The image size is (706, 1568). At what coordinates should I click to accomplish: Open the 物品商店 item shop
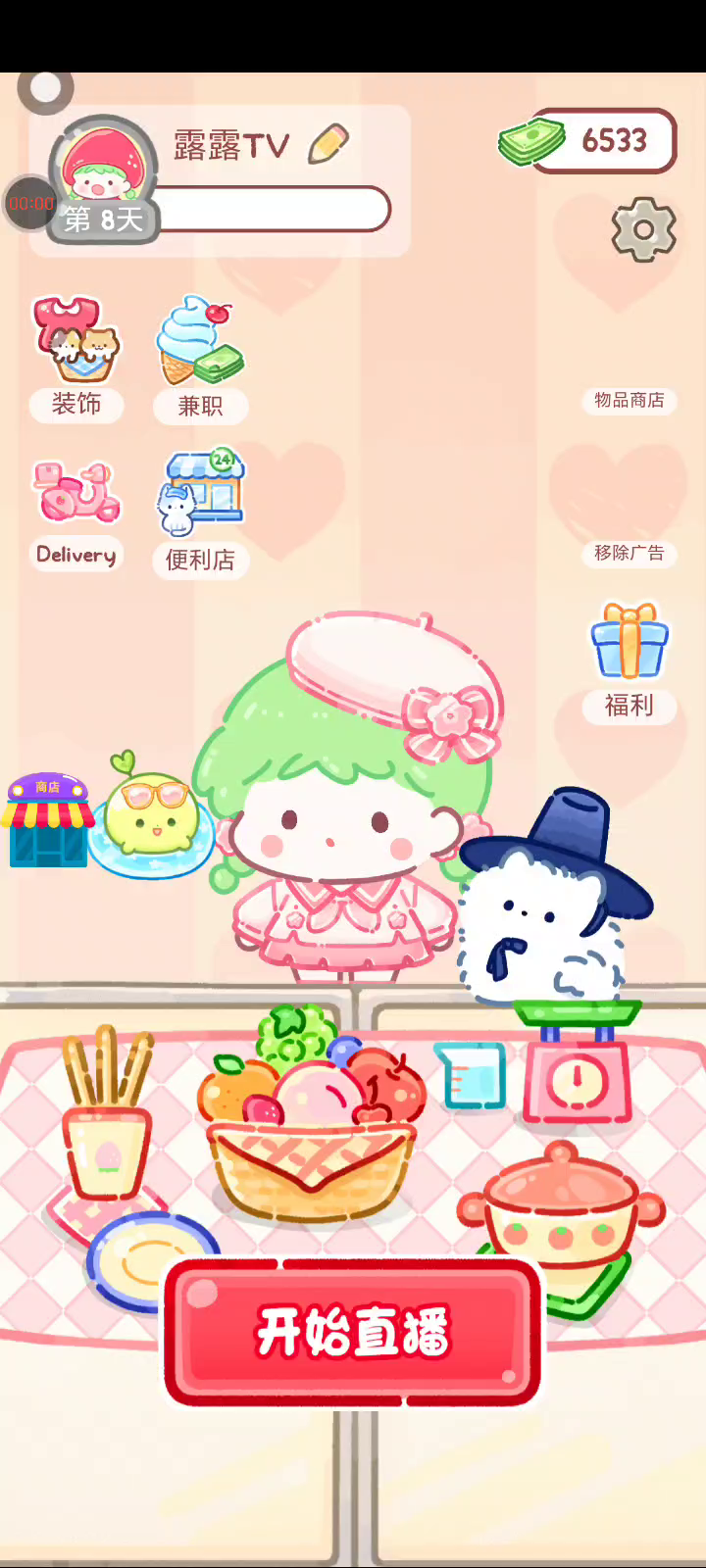tap(629, 400)
